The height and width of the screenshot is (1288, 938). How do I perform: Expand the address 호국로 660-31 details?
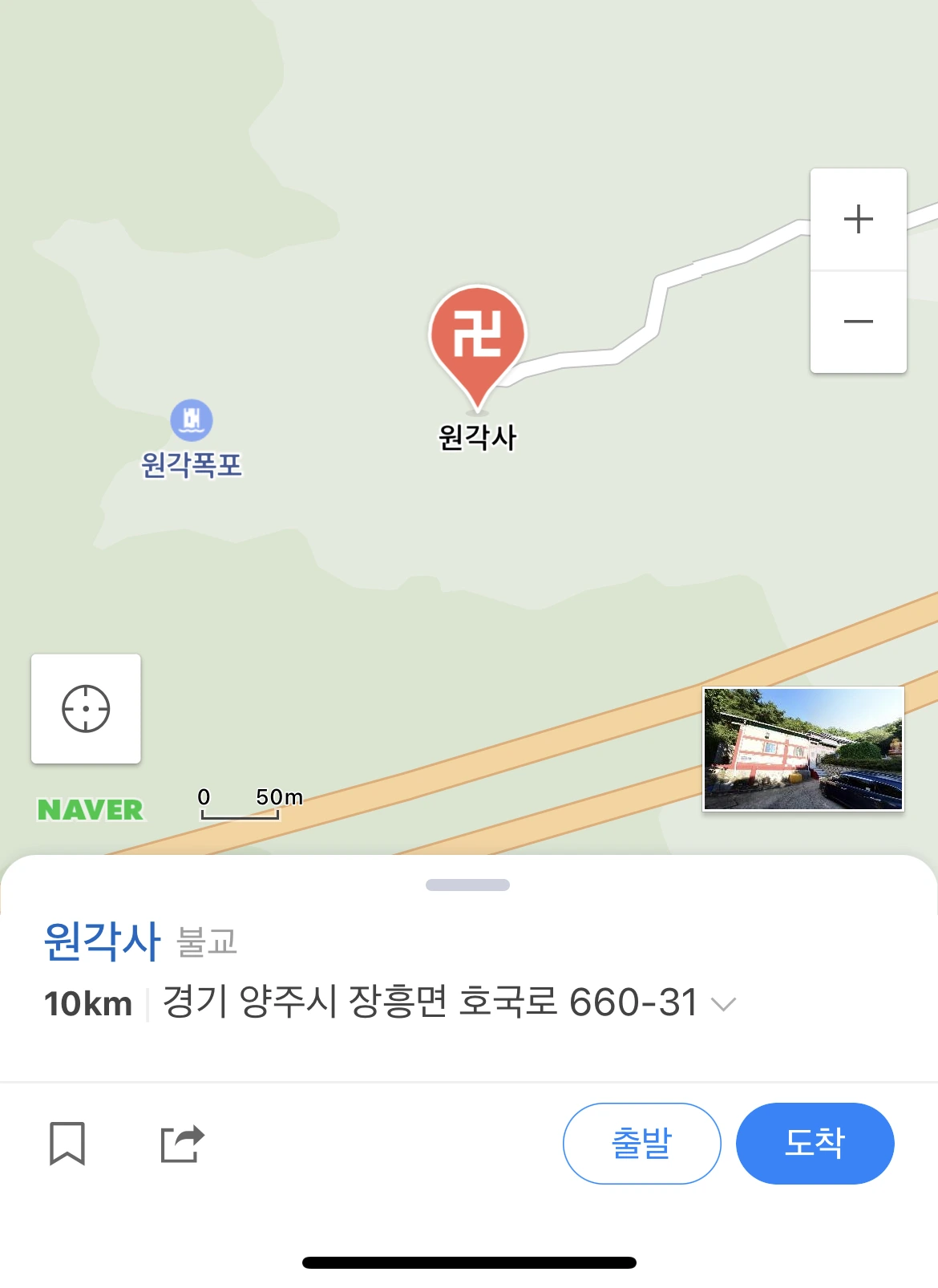click(723, 1004)
